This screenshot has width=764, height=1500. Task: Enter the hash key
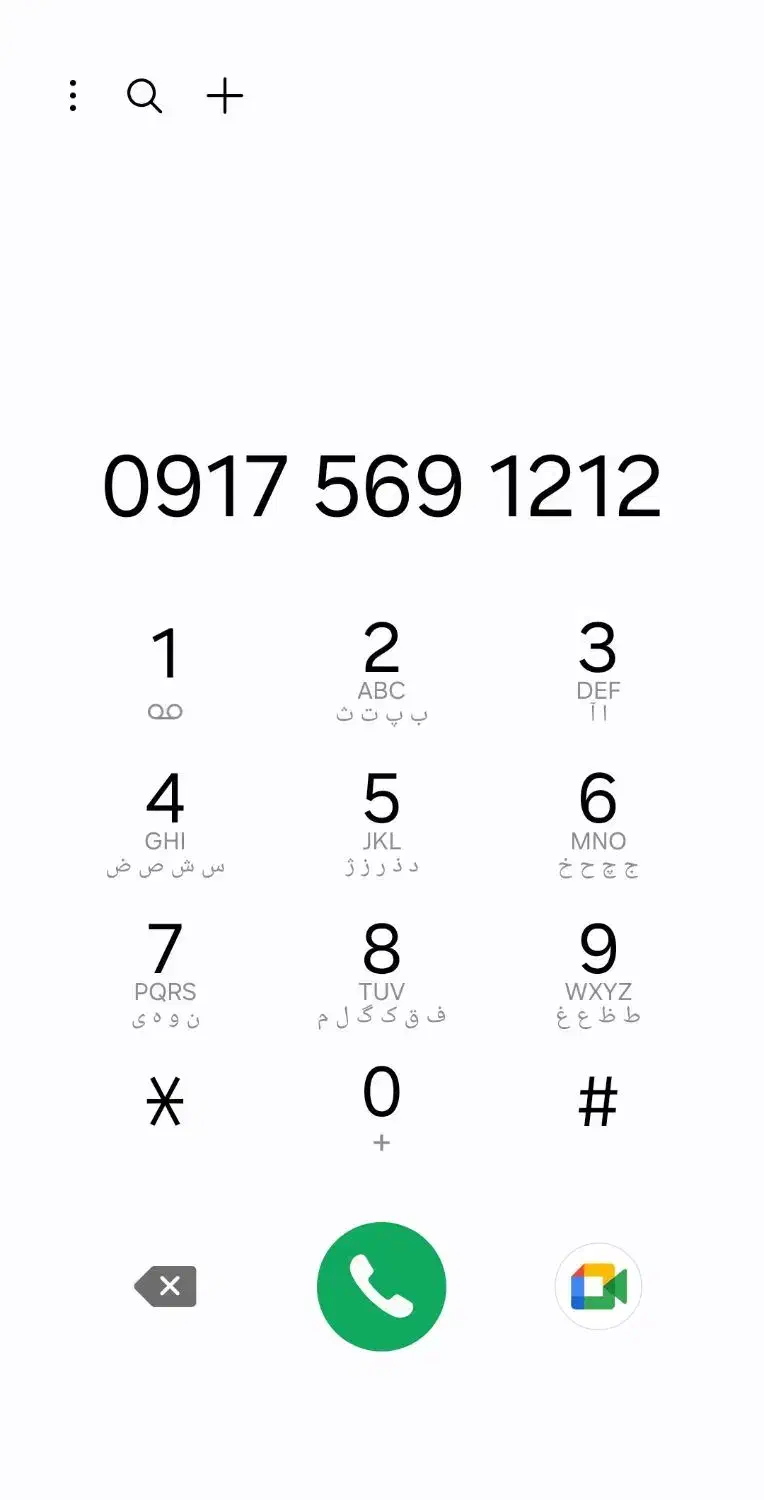point(598,1104)
